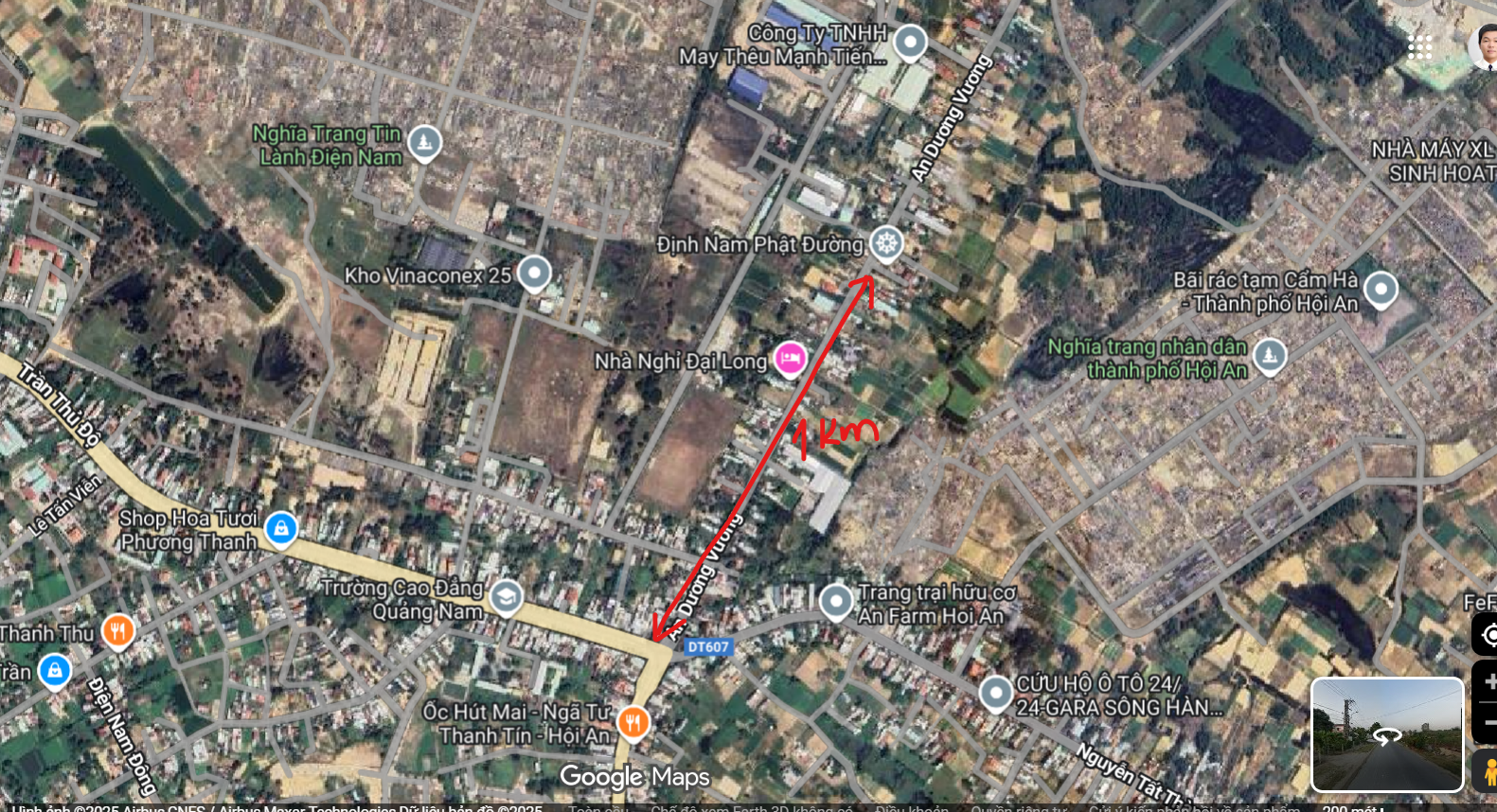This screenshot has width=1497, height=812.
Task: Open the Thanh Thu restaurant pin
Action: [118, 630]
